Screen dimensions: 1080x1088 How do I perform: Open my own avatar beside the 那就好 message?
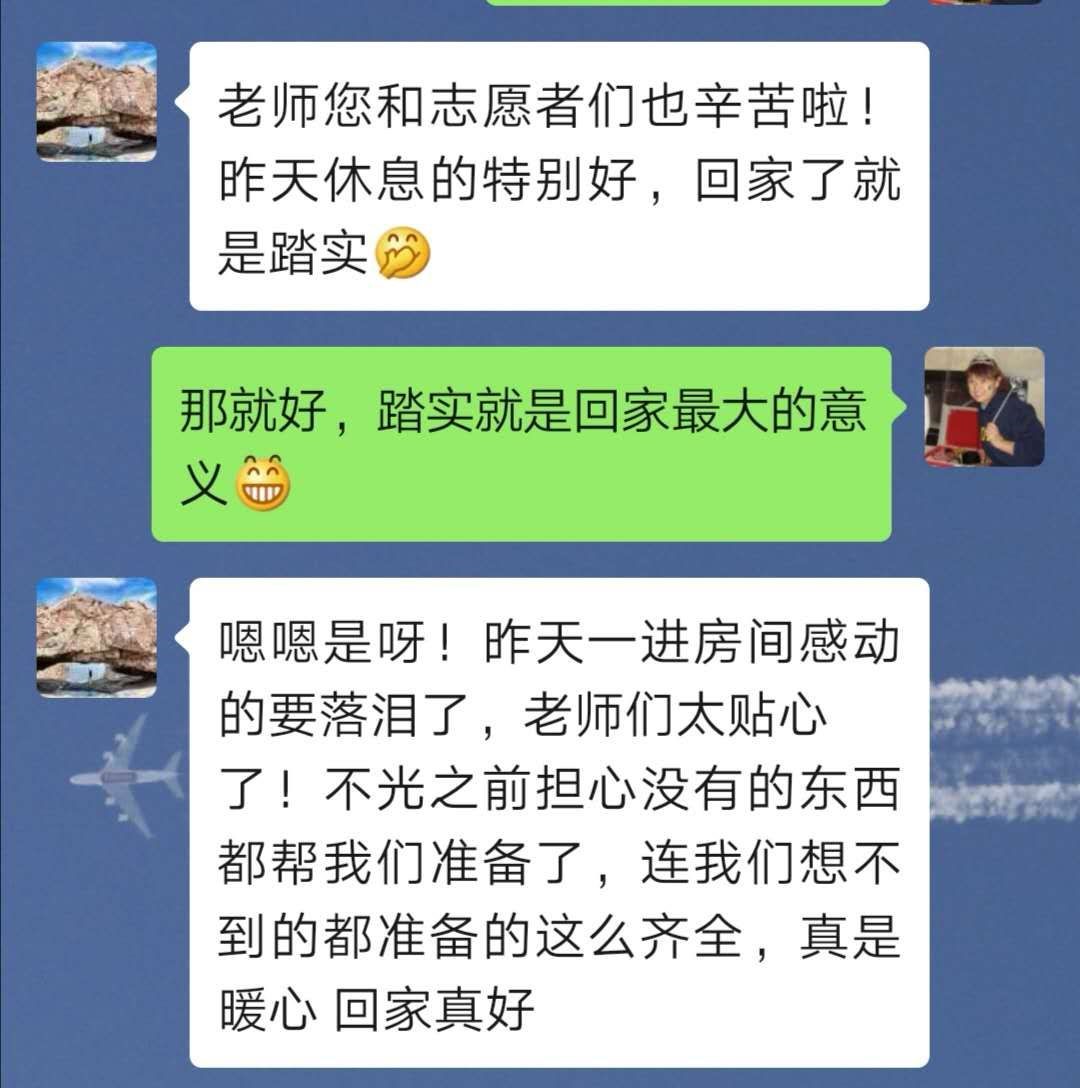tap(984, 407)
